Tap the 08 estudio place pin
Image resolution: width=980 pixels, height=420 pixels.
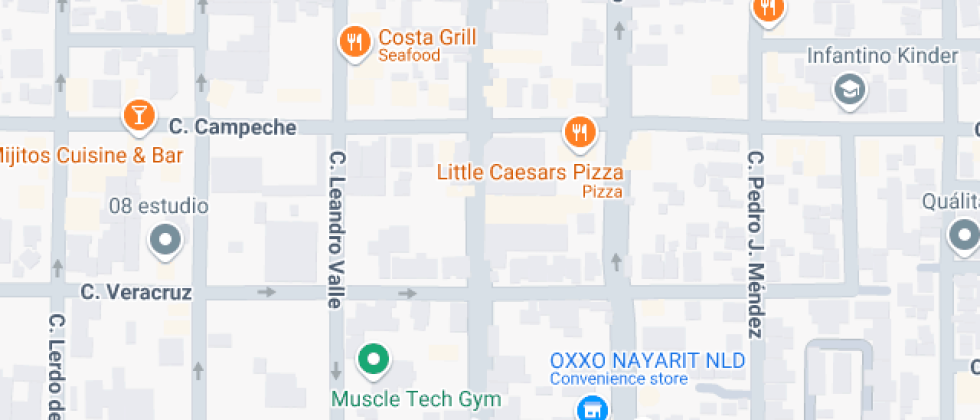(x=164, y=239)
